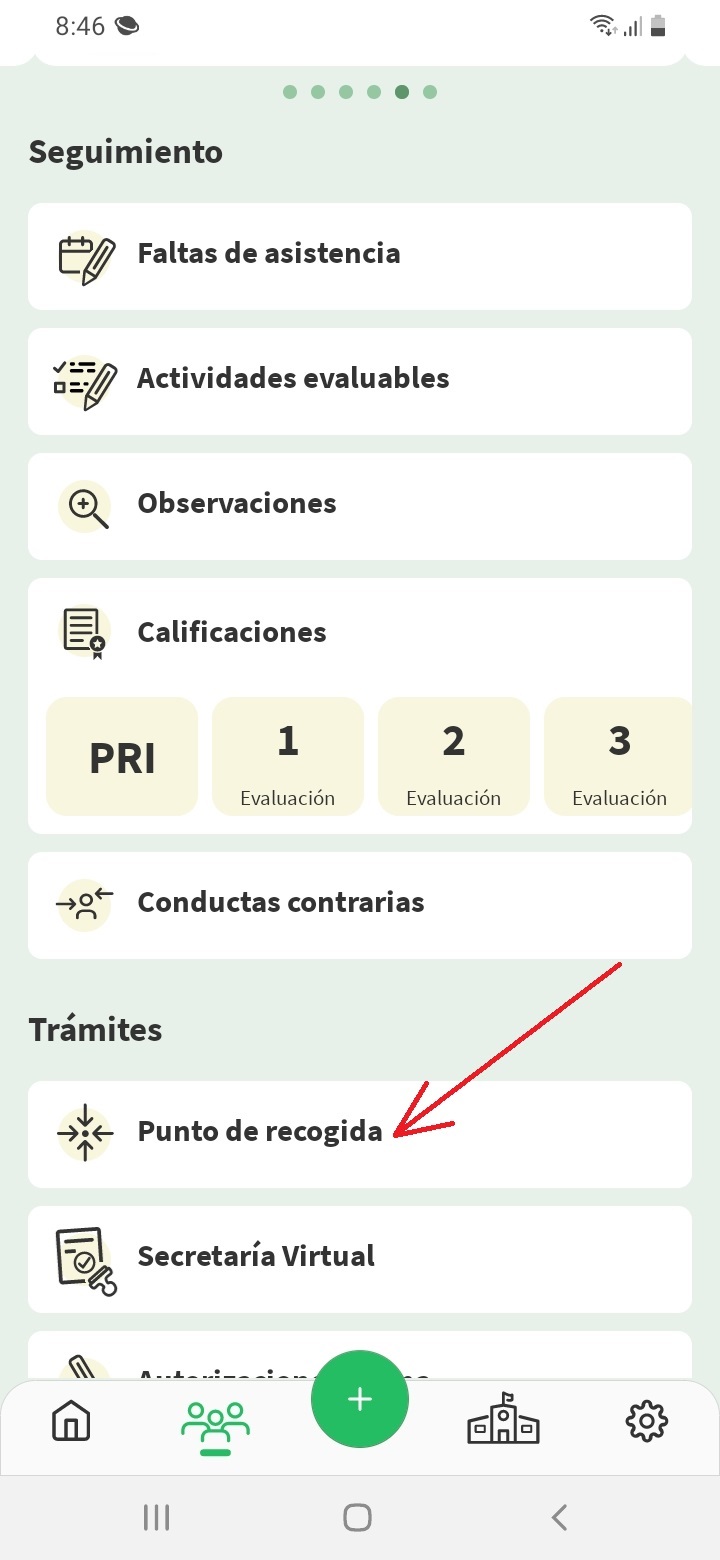The height and width of the screenshot is (1560, 720).
Task: Go to the home tab
Action: 72,1420
